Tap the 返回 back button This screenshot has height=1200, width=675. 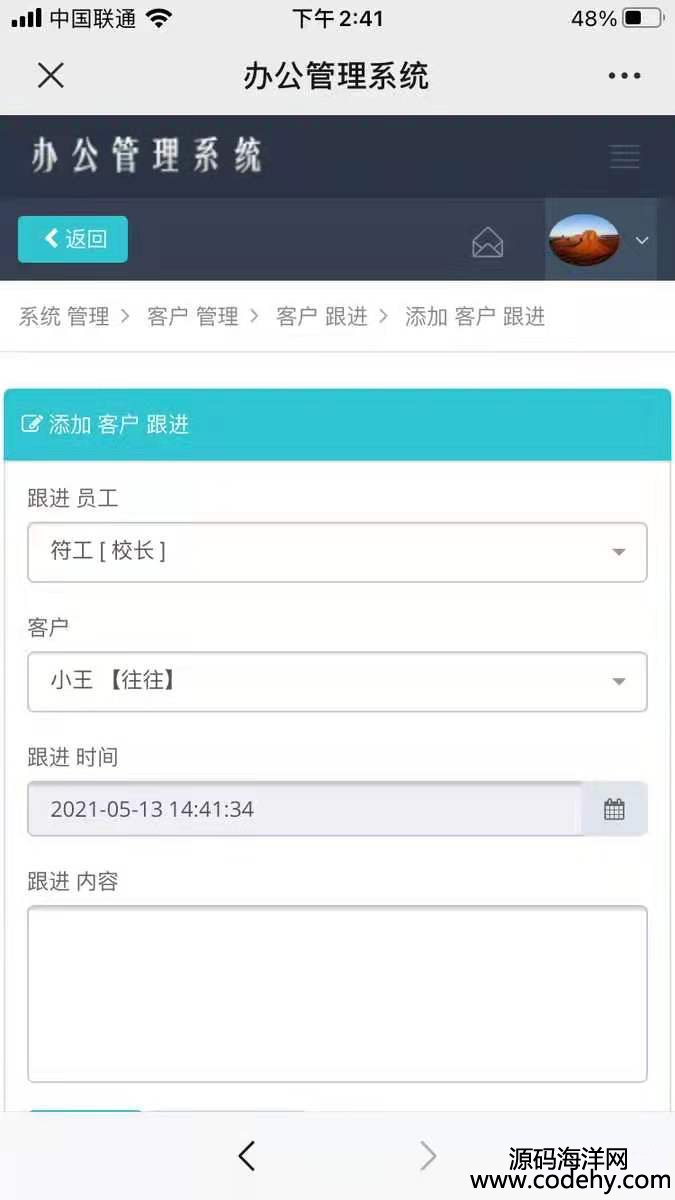(x=73, y=239)
